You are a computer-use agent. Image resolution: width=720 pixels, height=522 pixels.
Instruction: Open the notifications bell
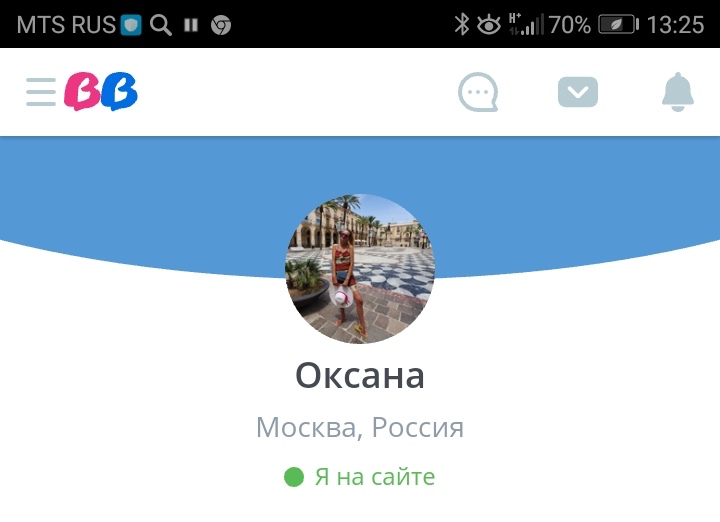point(678,92)
